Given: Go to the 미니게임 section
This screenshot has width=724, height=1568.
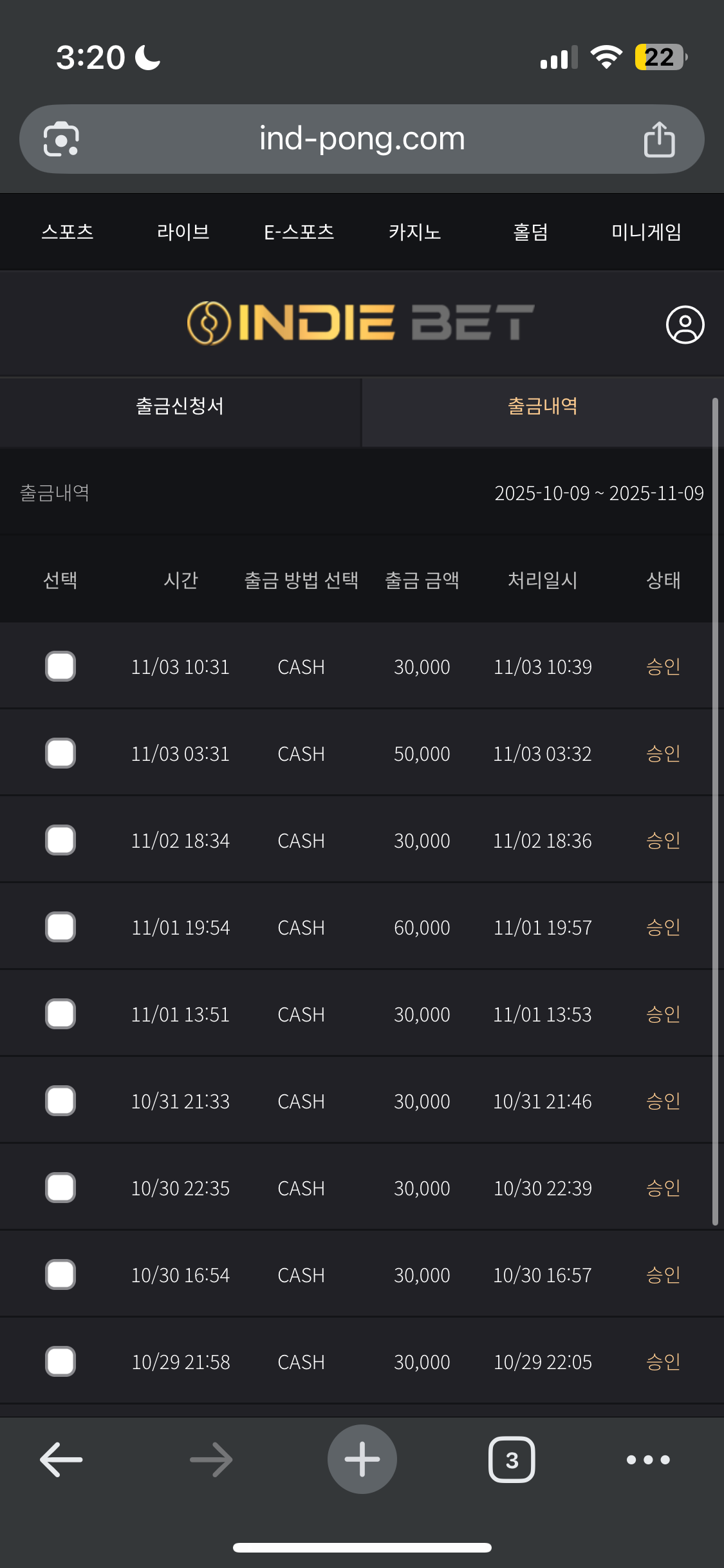Looking at the screenshot, I should coord(647,232).
